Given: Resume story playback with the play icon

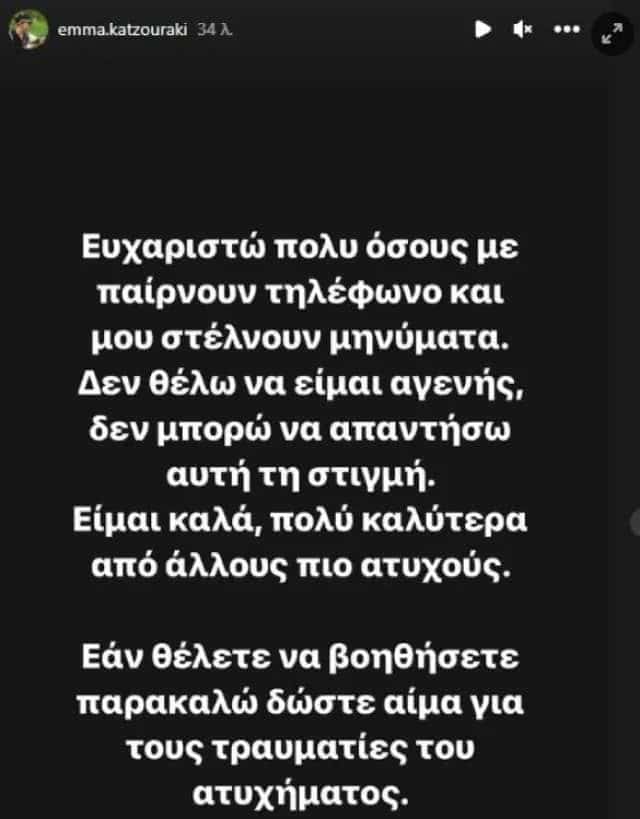Looking at the screenshot, I should [482, 30].
